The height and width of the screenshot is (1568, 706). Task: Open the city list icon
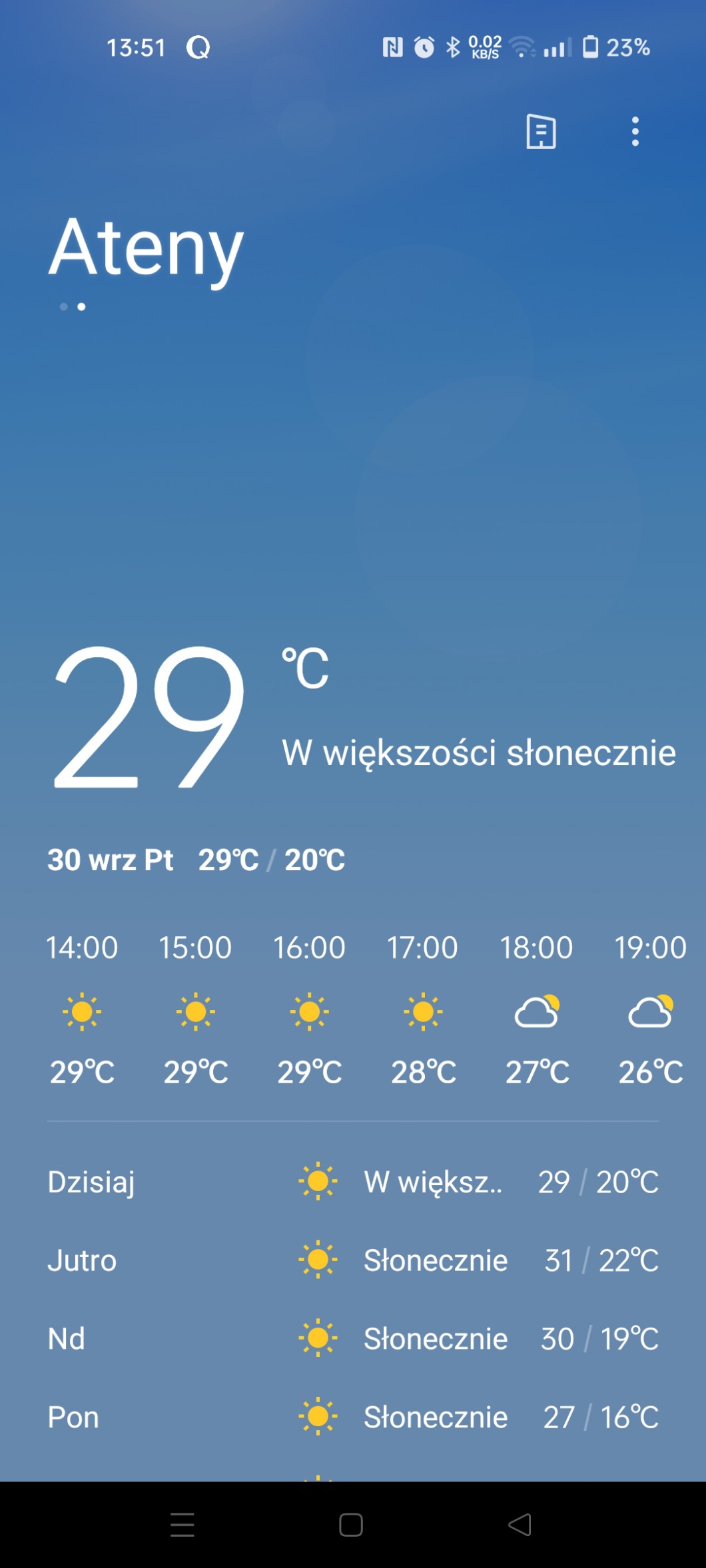[541, 131]
